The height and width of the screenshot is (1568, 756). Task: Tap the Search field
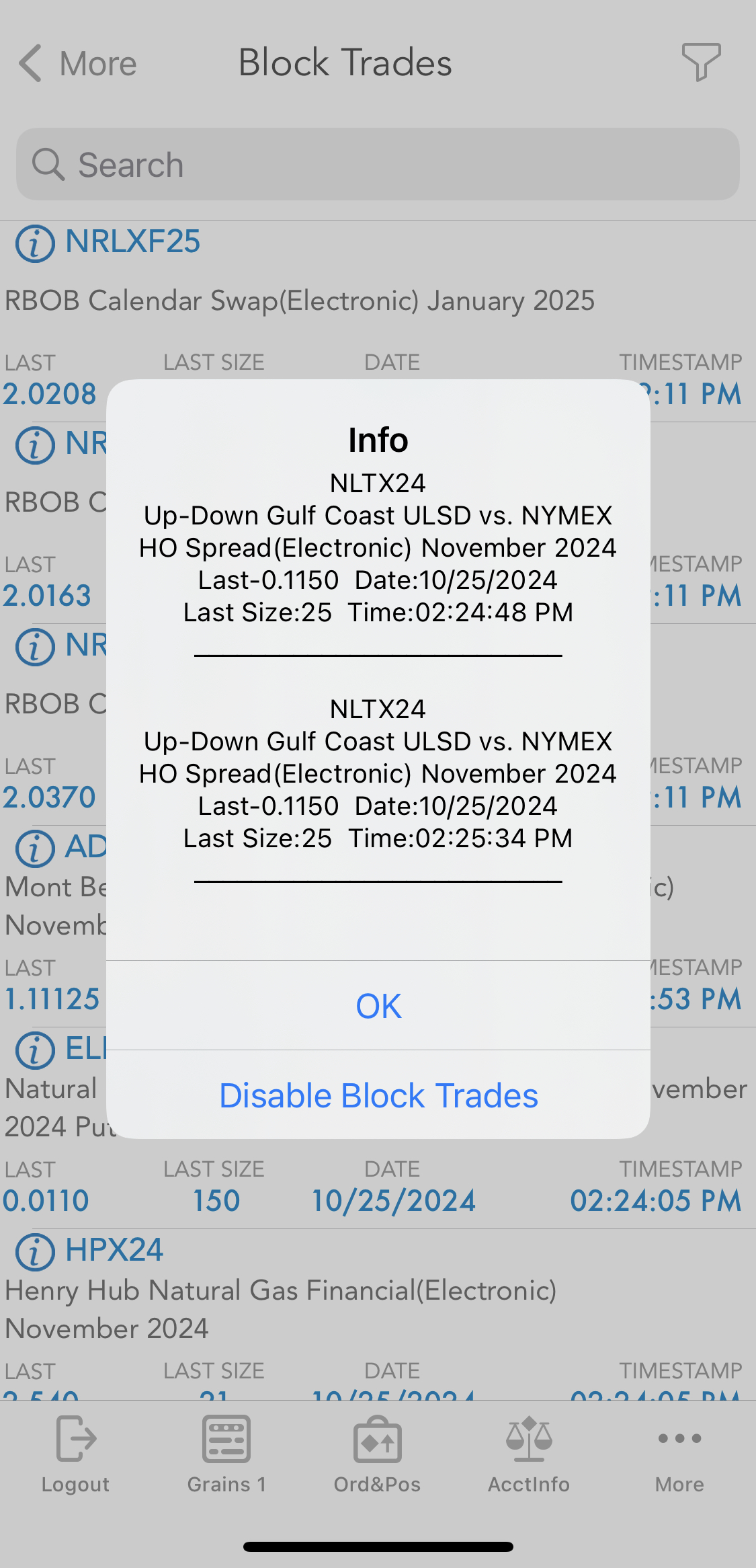coord(378,164)
